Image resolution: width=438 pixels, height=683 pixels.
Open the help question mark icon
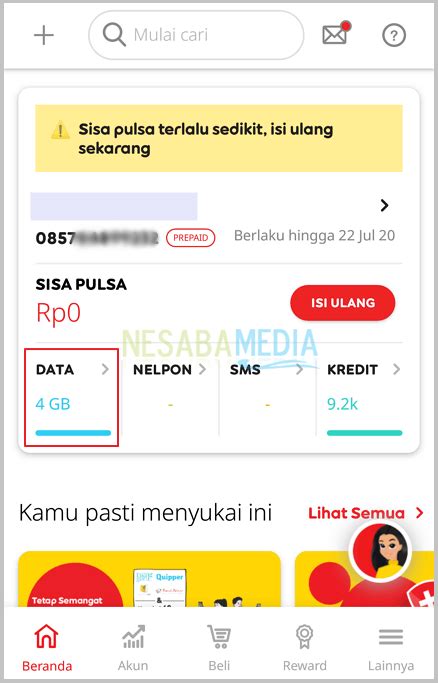pos(394,35)
